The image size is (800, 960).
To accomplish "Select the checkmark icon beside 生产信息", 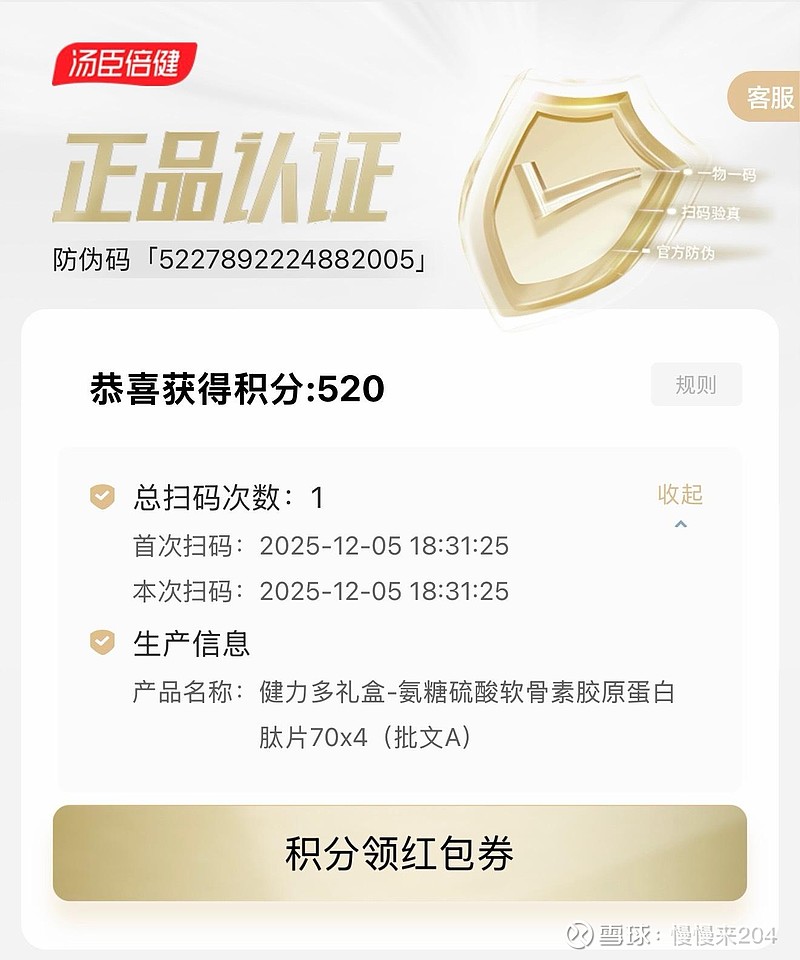I will point(102,643).
